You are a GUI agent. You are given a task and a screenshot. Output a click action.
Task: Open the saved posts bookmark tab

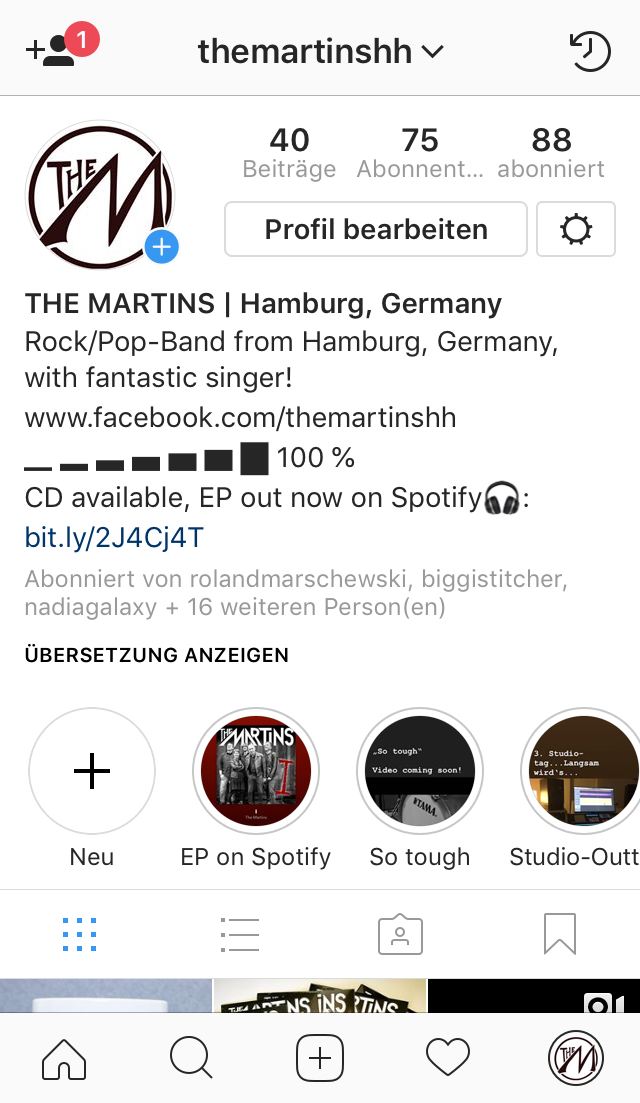pos(560,934)
